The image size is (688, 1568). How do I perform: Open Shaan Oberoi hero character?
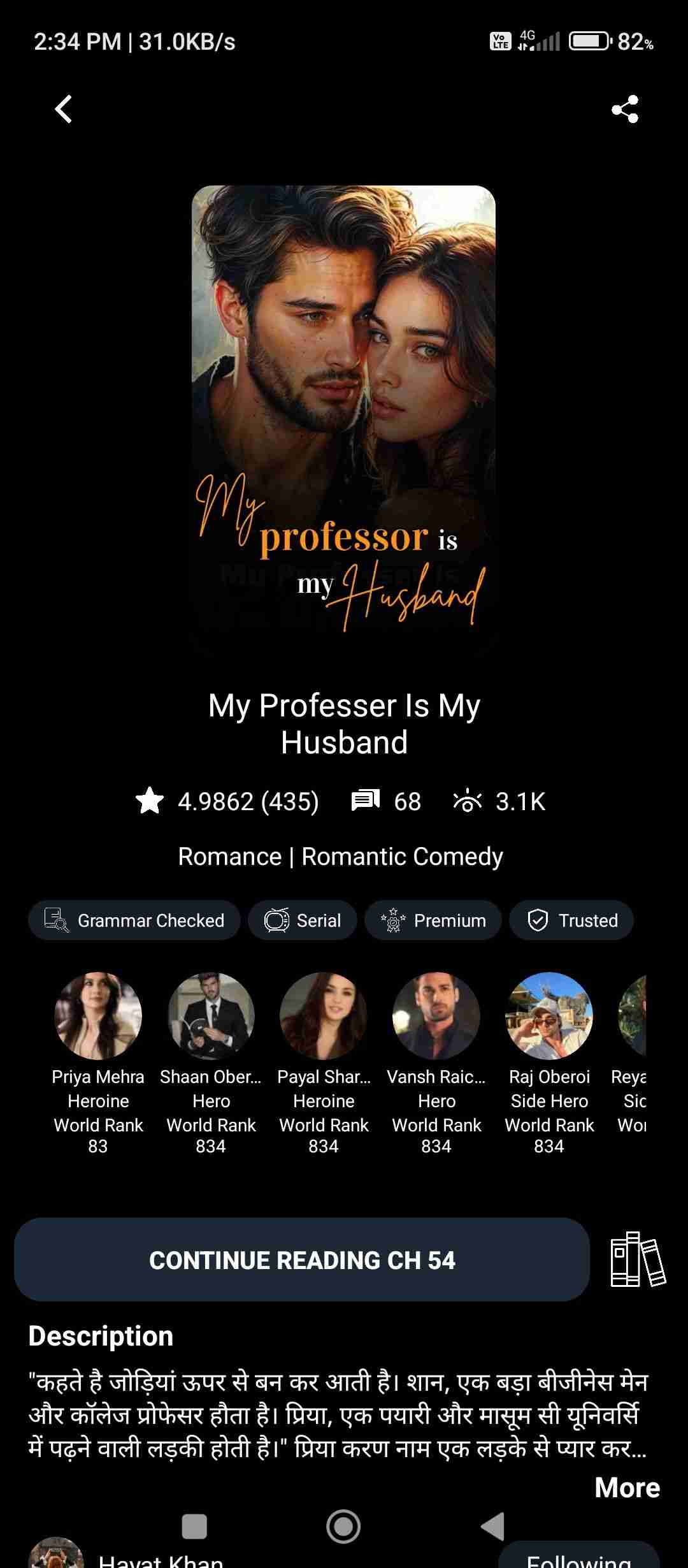coord(211,1016)
